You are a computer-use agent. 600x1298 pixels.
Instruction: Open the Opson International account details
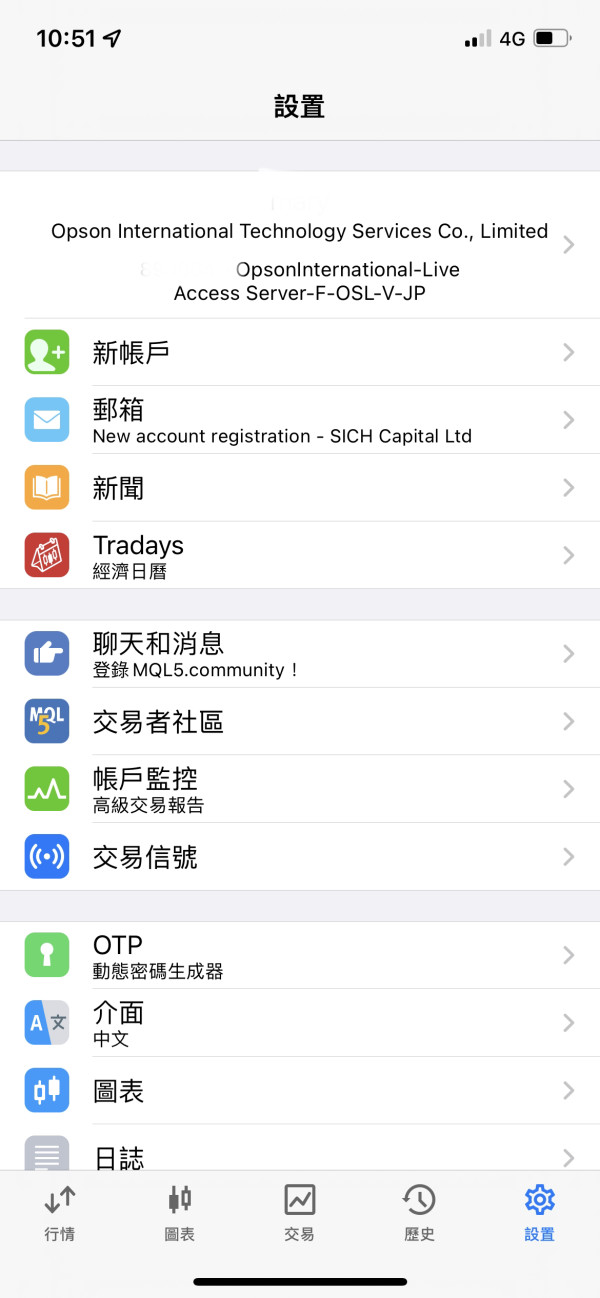click(300, 245)
